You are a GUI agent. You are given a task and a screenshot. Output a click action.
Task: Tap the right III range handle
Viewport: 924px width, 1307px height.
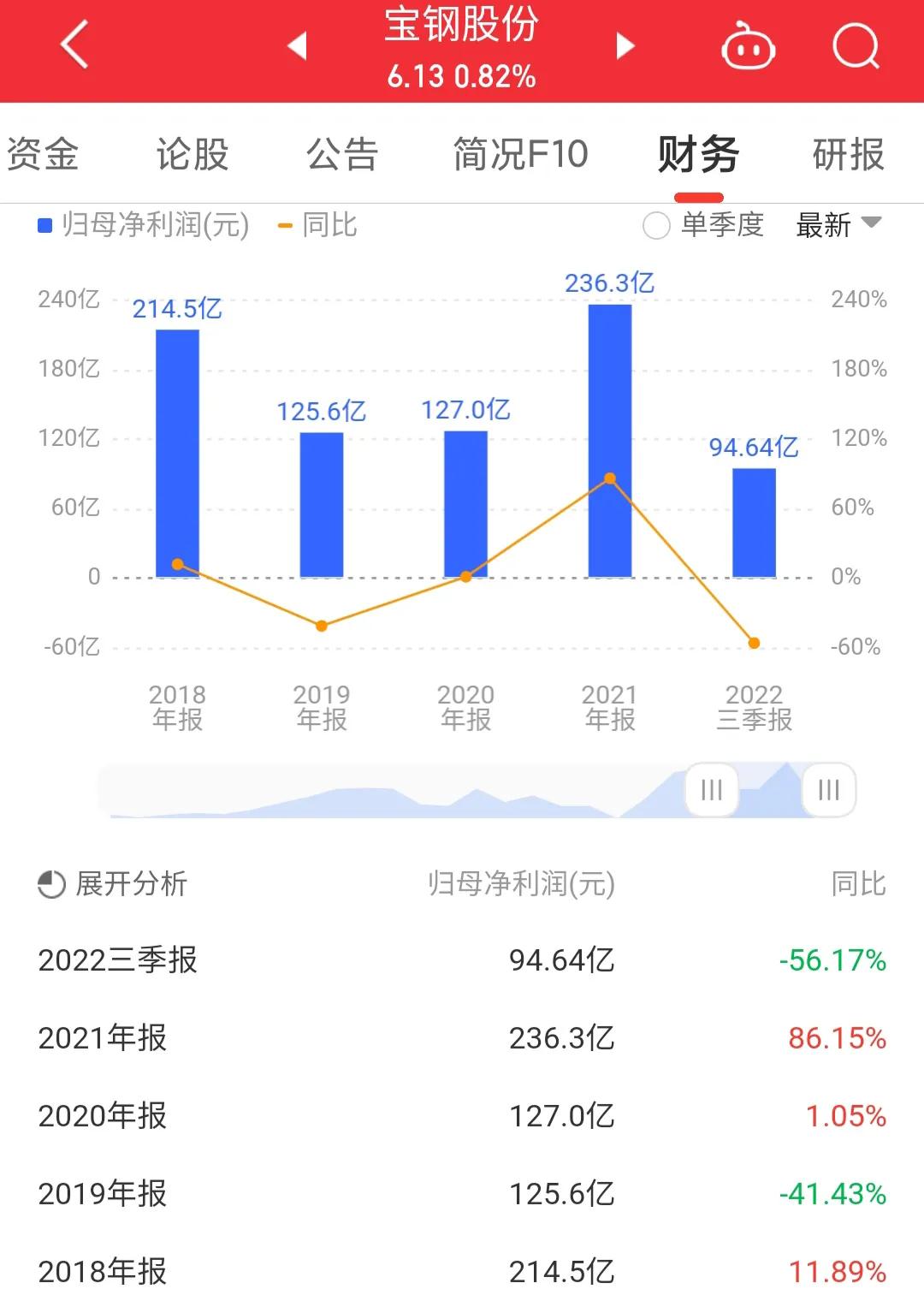pos(826,791)
